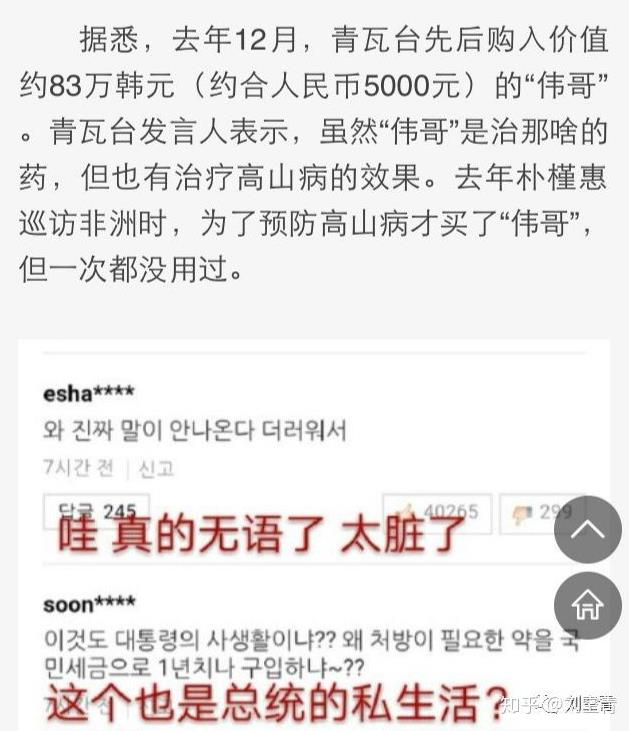Go to the site home page

click(587, 606)
